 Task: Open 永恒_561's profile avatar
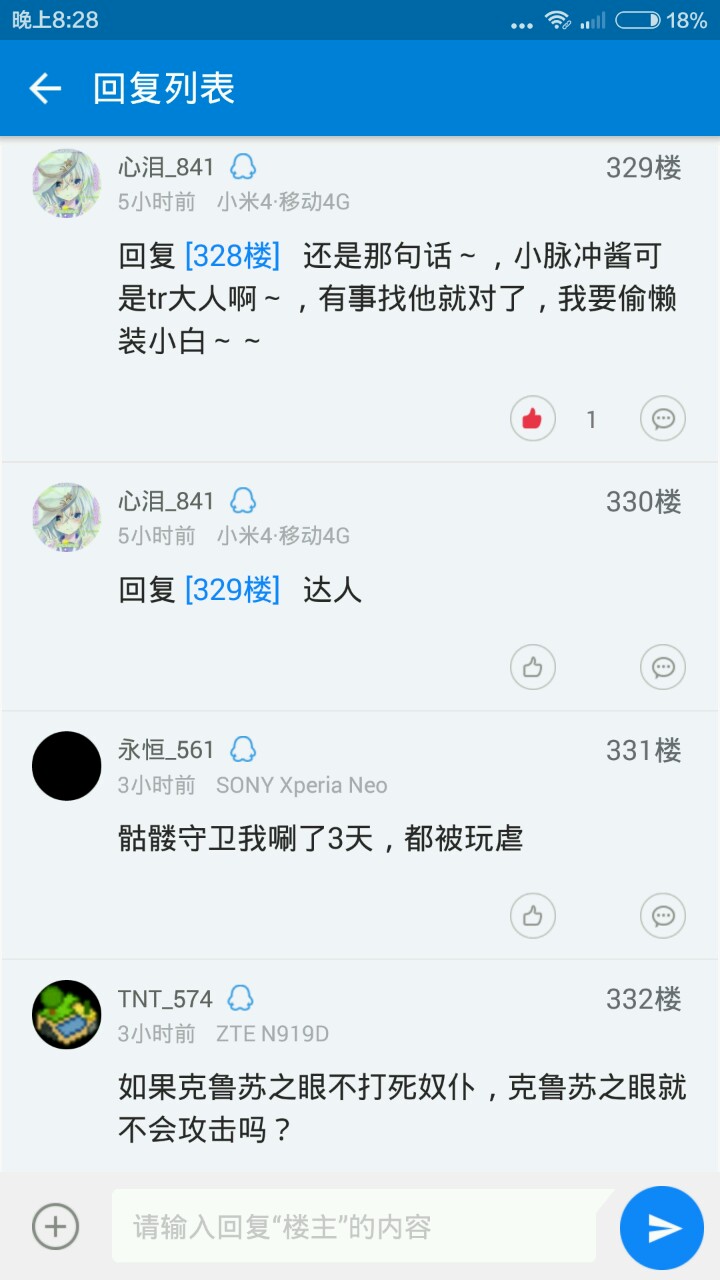tap(67, 766)
